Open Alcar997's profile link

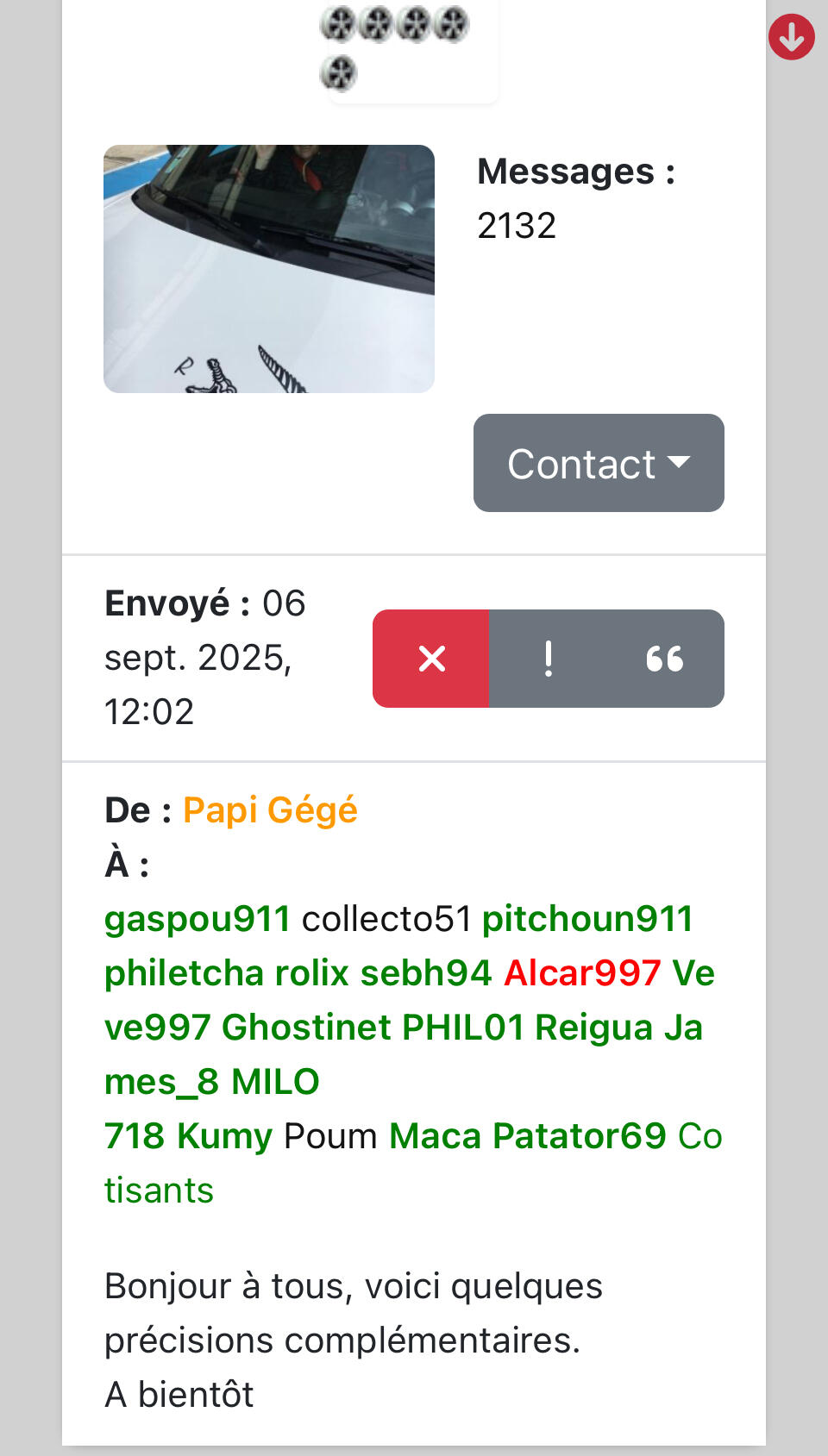(x=582, y=973)
